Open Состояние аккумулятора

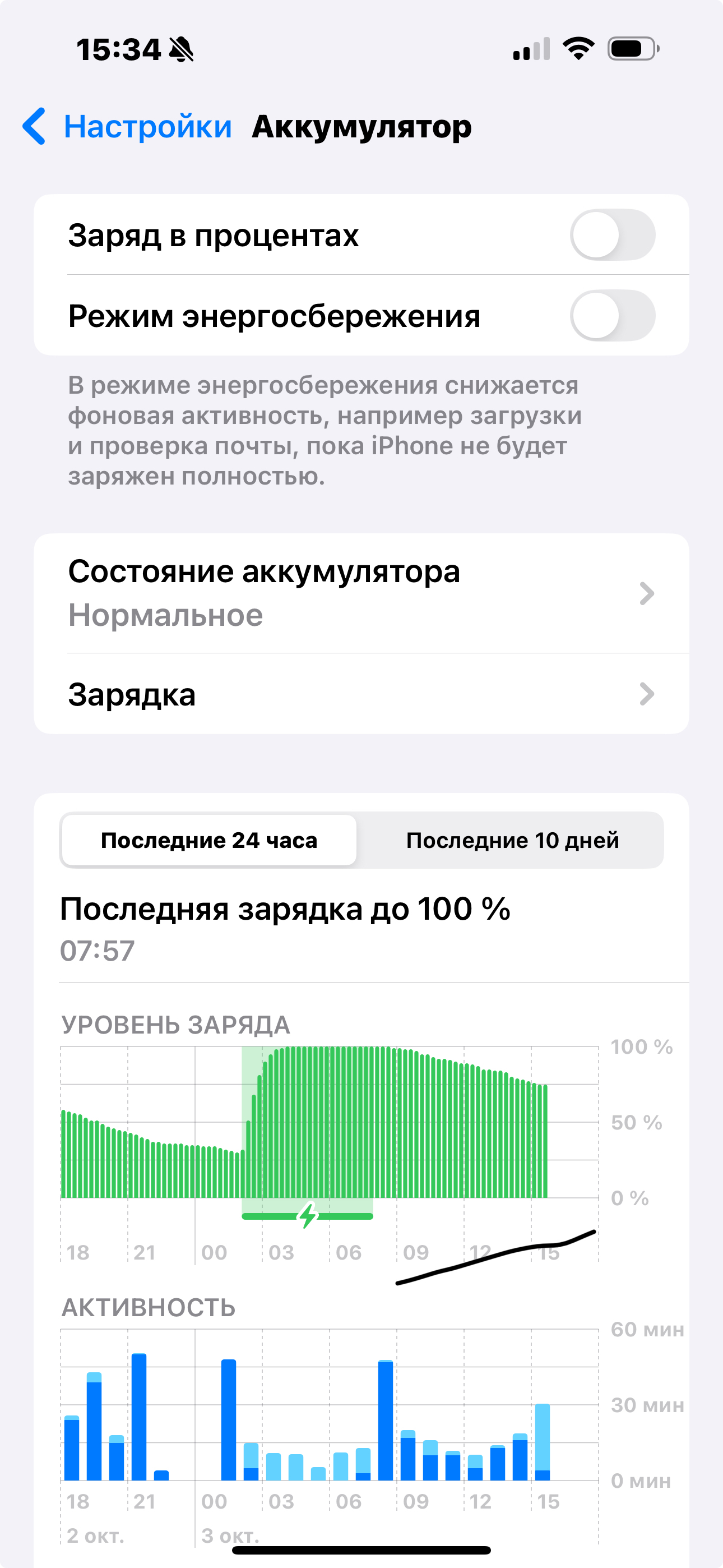click(x=360, y=593)
